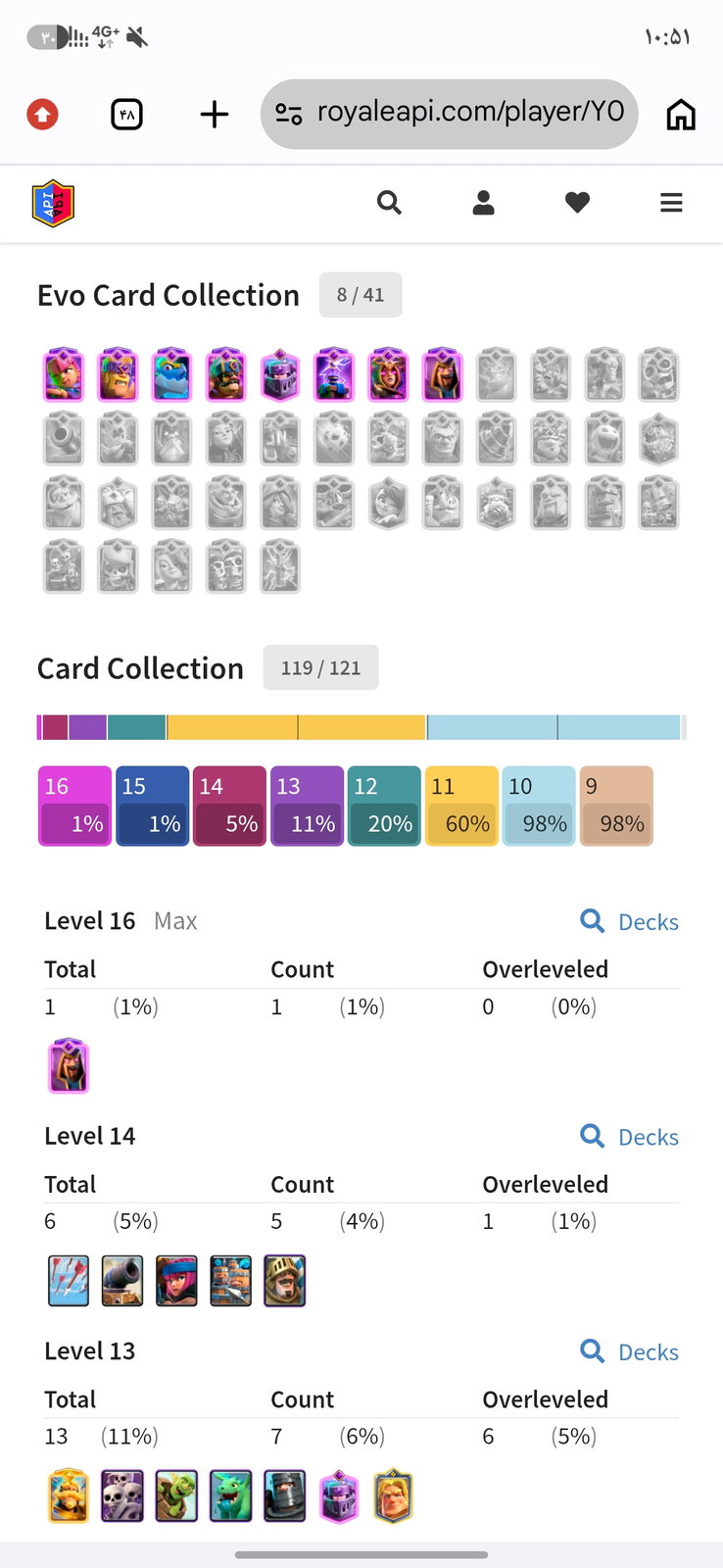Open the site search magnifier icon
The height and width of the screenshot is (1568, 723).
click(389, 203)
